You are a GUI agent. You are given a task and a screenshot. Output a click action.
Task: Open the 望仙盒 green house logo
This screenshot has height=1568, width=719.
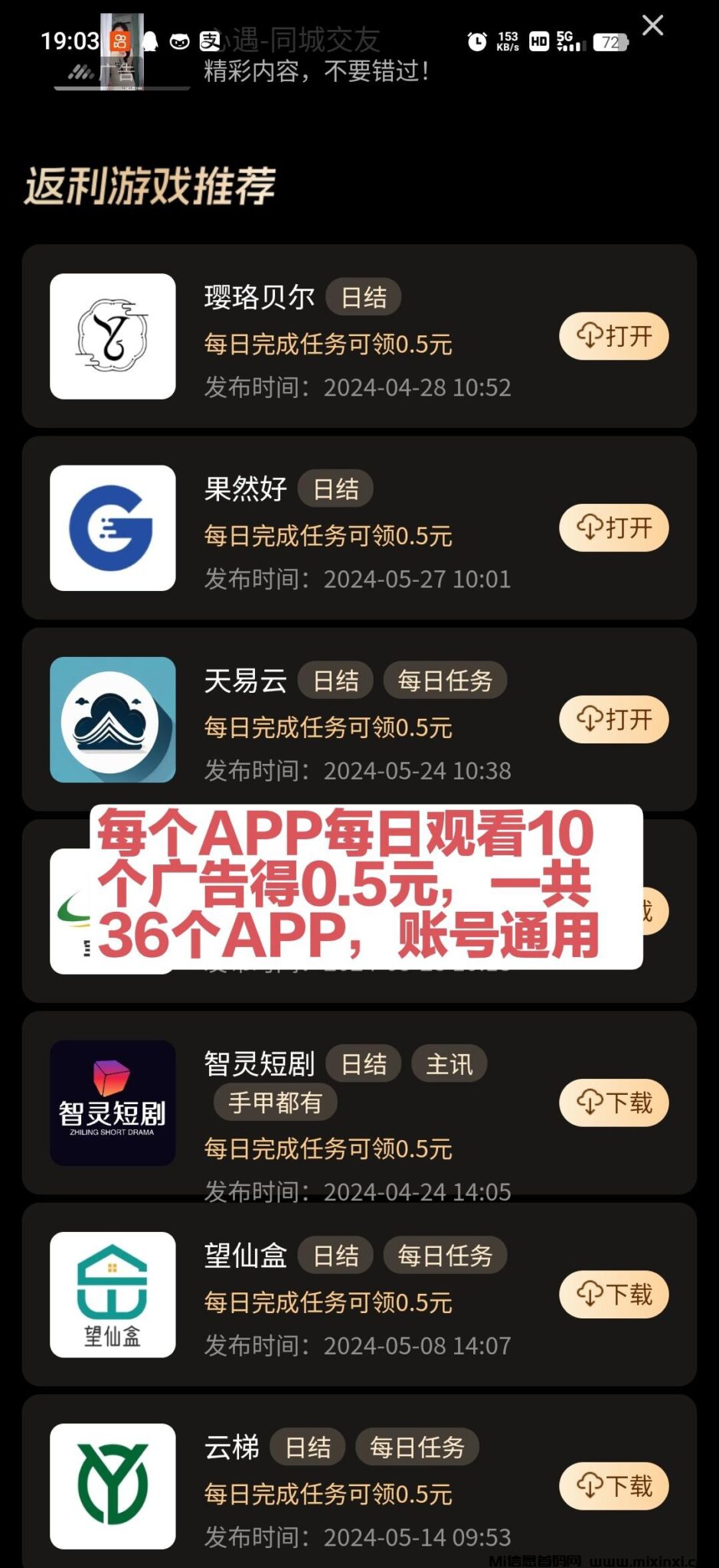[x=113, y=1295]
